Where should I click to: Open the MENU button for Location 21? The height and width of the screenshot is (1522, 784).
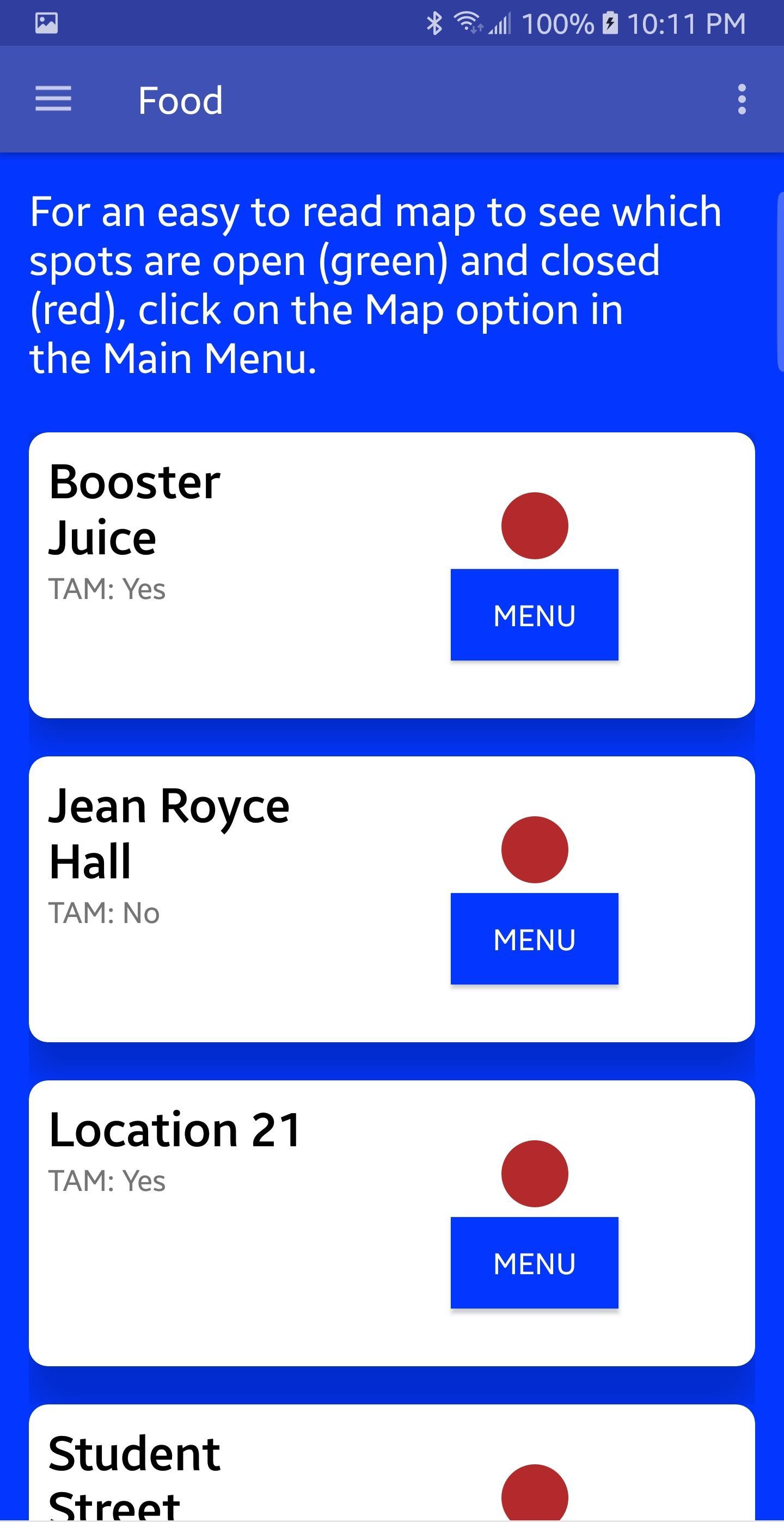coord(534,1263)
